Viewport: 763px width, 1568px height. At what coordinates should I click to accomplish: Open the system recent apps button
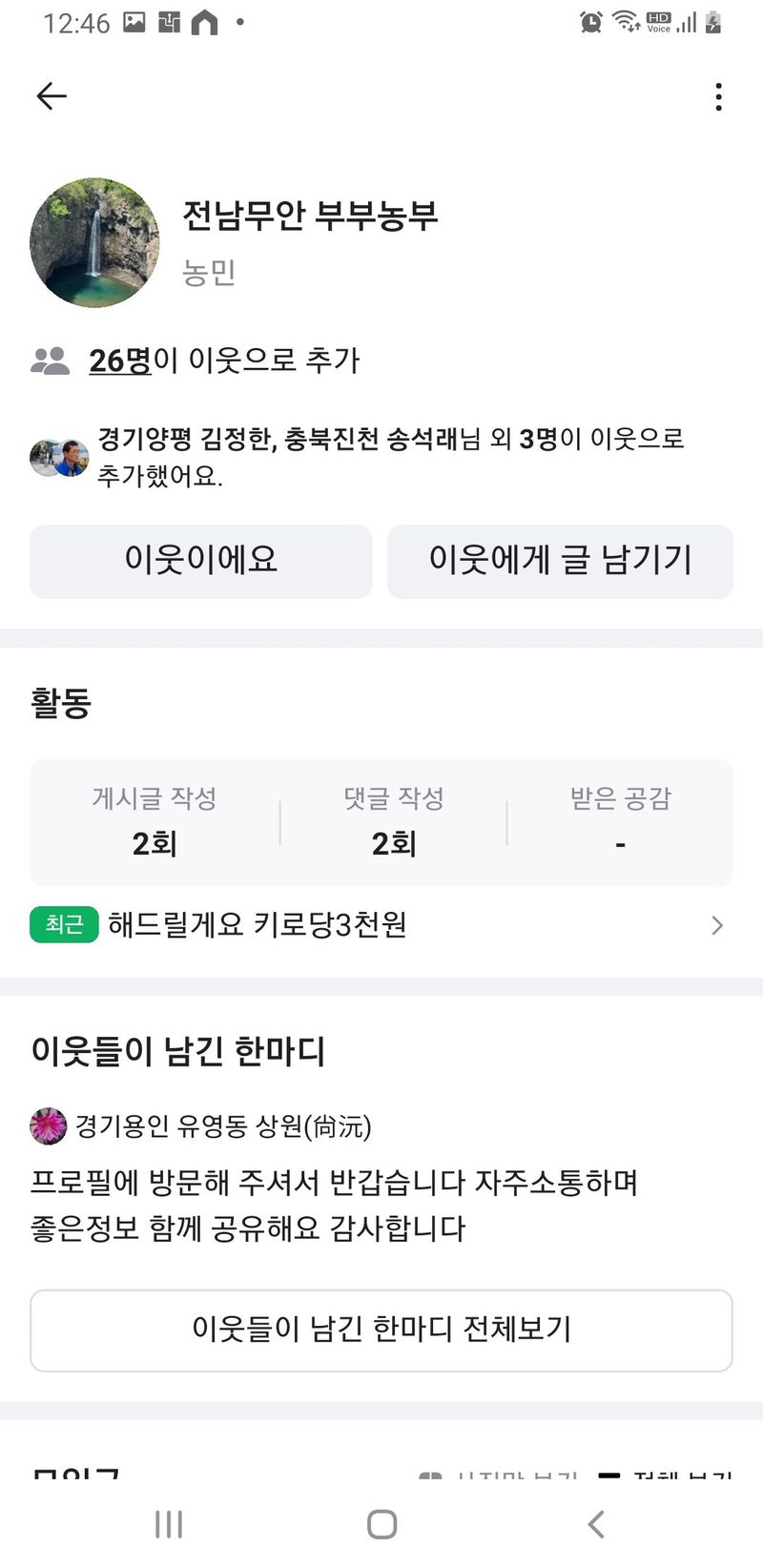click(169, 1524)
